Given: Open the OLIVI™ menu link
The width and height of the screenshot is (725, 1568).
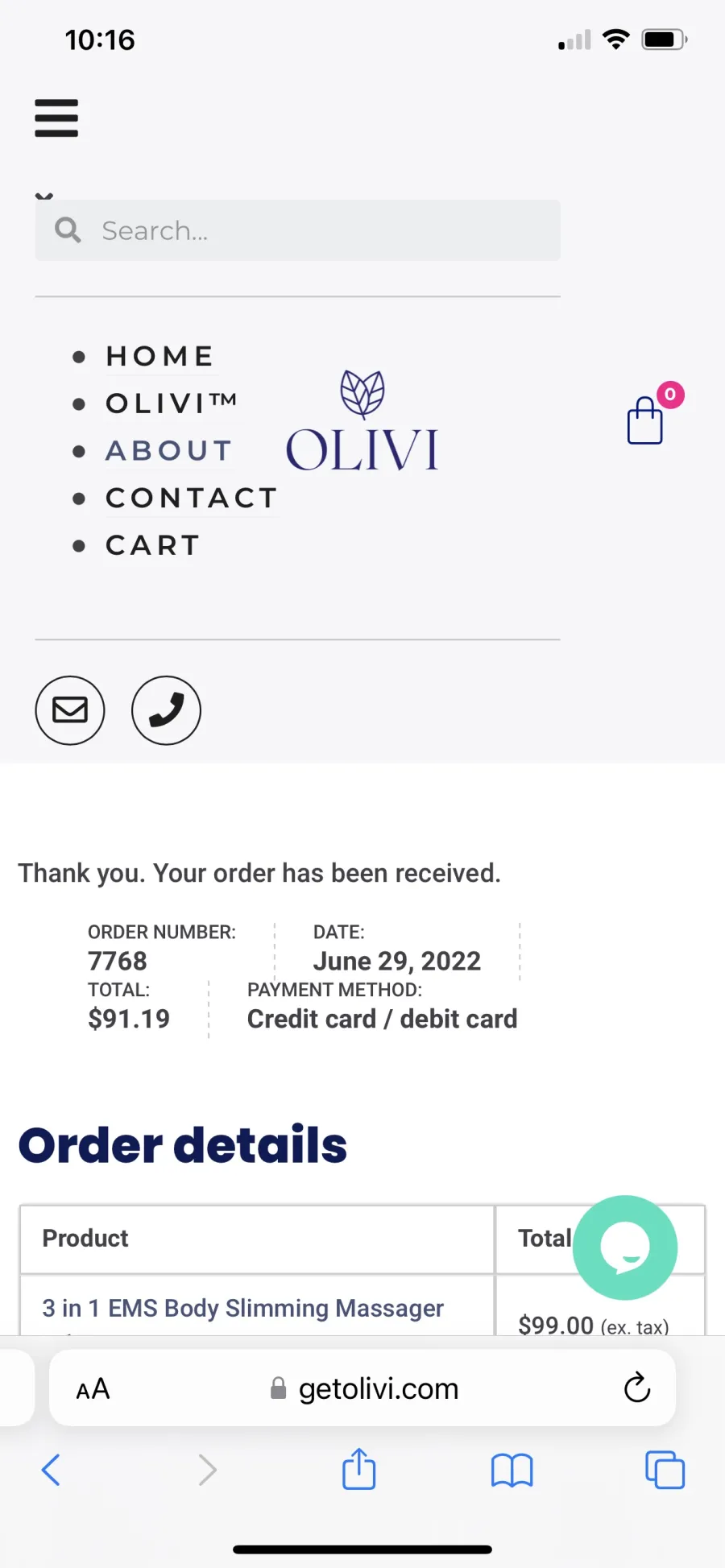Looking at the screenshot, I should tap(172, 403).
